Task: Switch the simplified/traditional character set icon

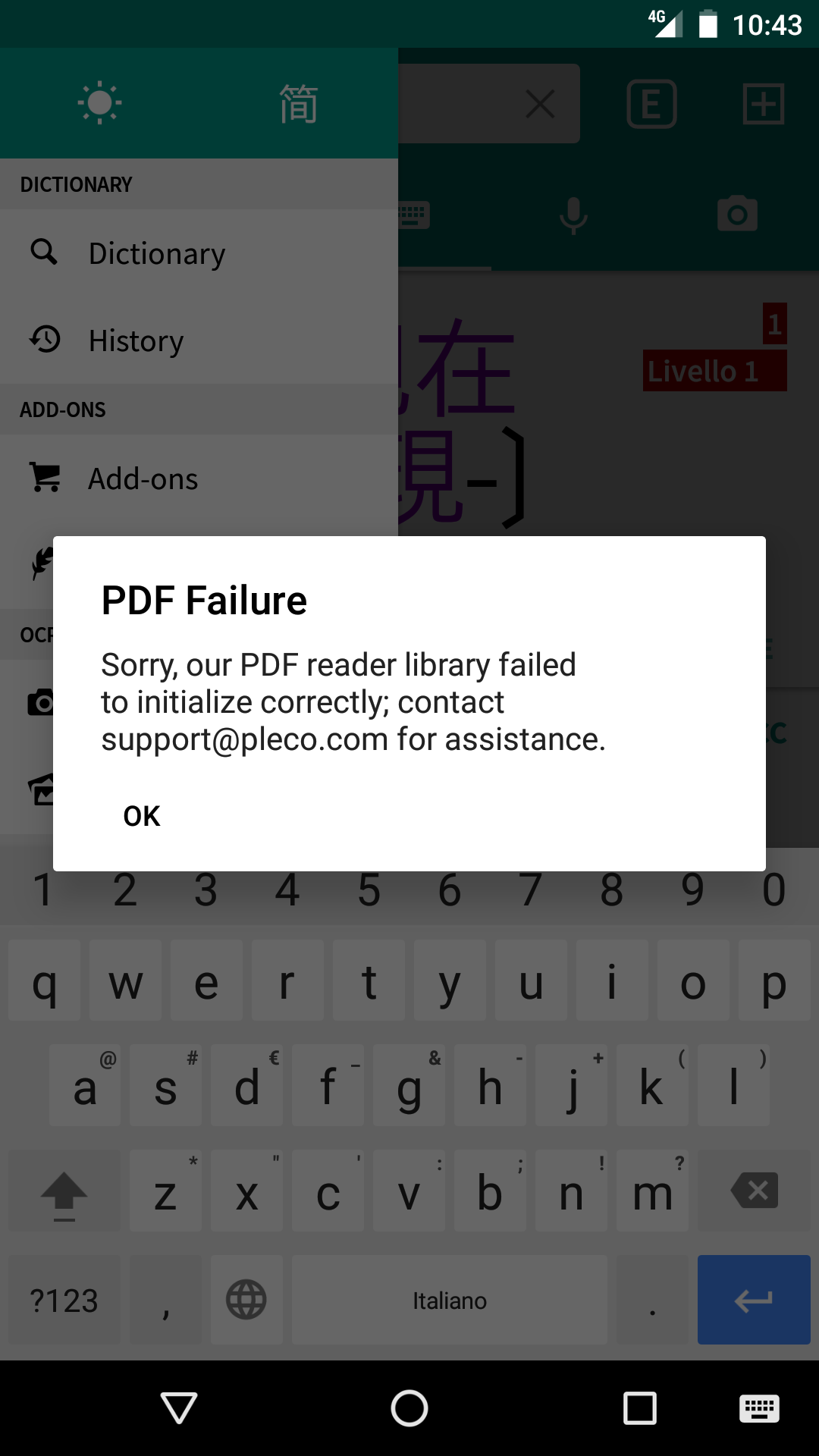Action: pos(299,104)
